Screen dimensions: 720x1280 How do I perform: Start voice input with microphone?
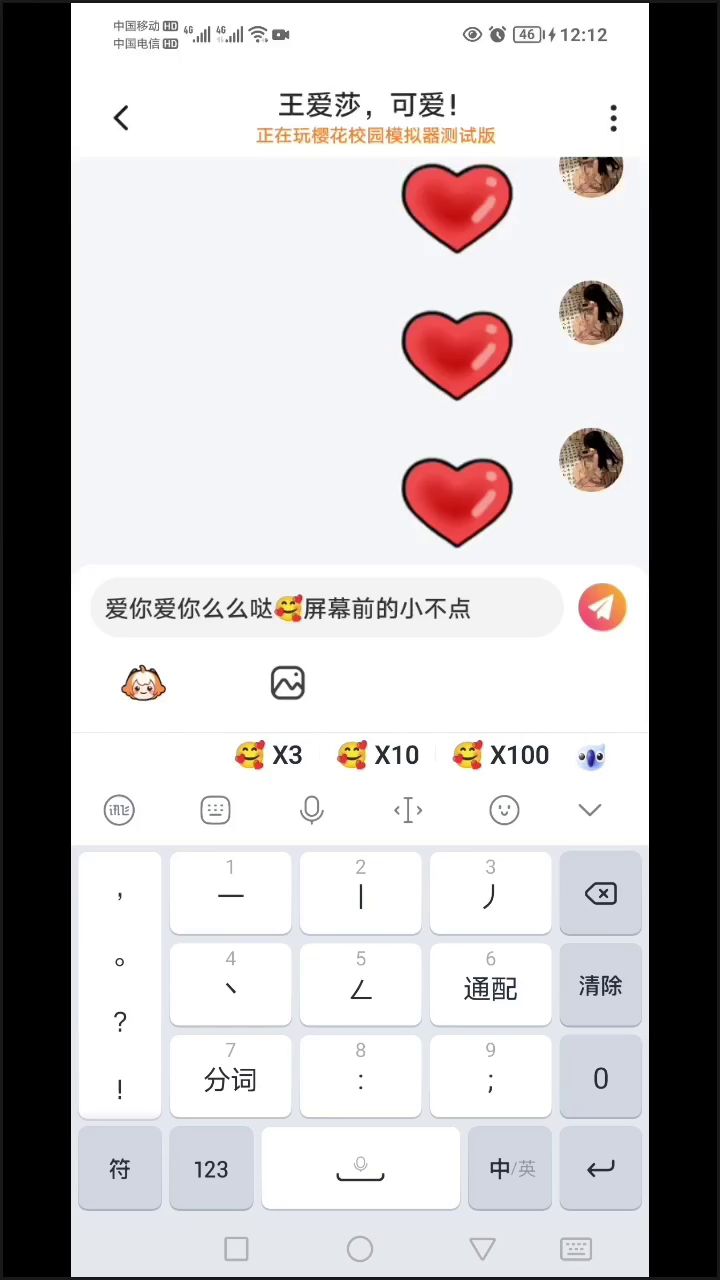[x=312, y=810]
